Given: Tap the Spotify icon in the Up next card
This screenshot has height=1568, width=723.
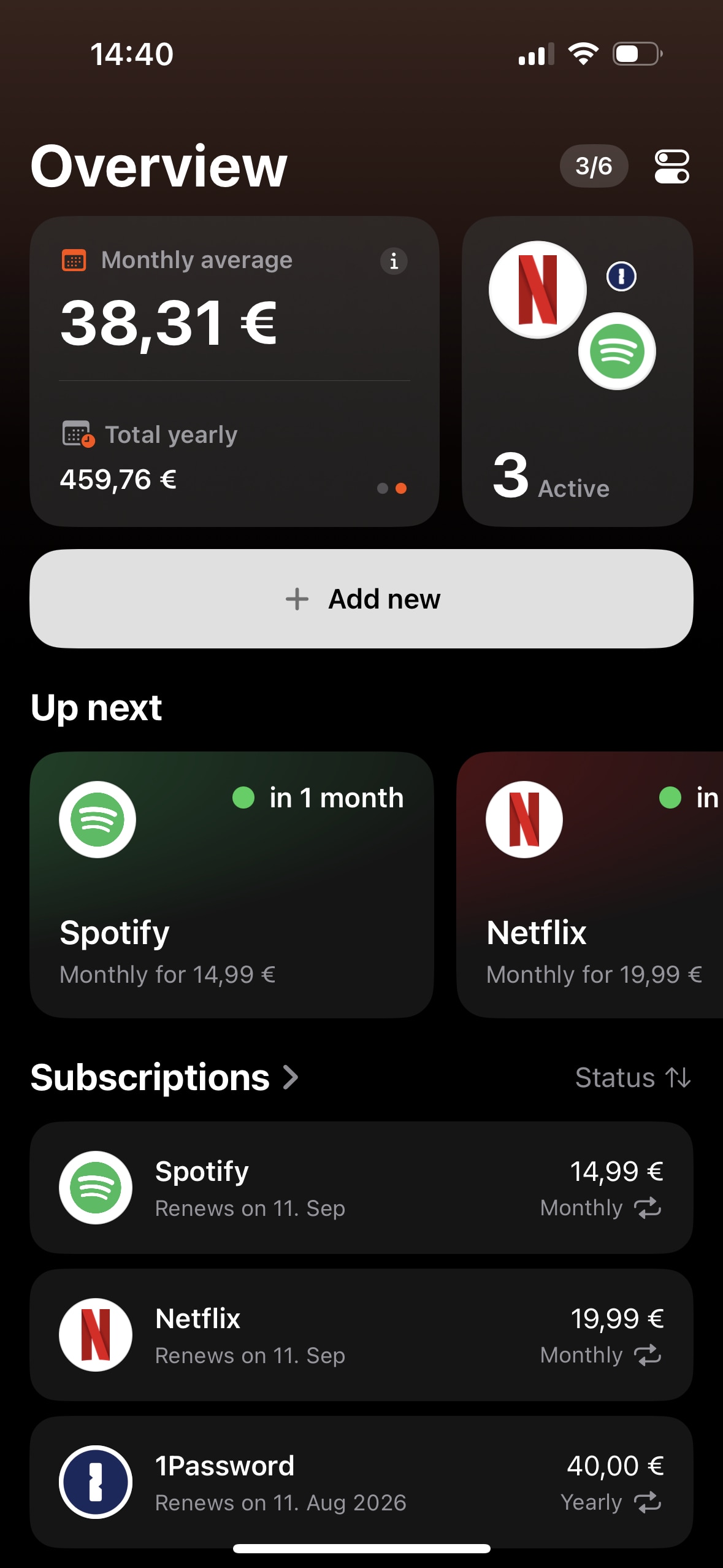Looking at the screenshot, I should click(x=97, y=819).
